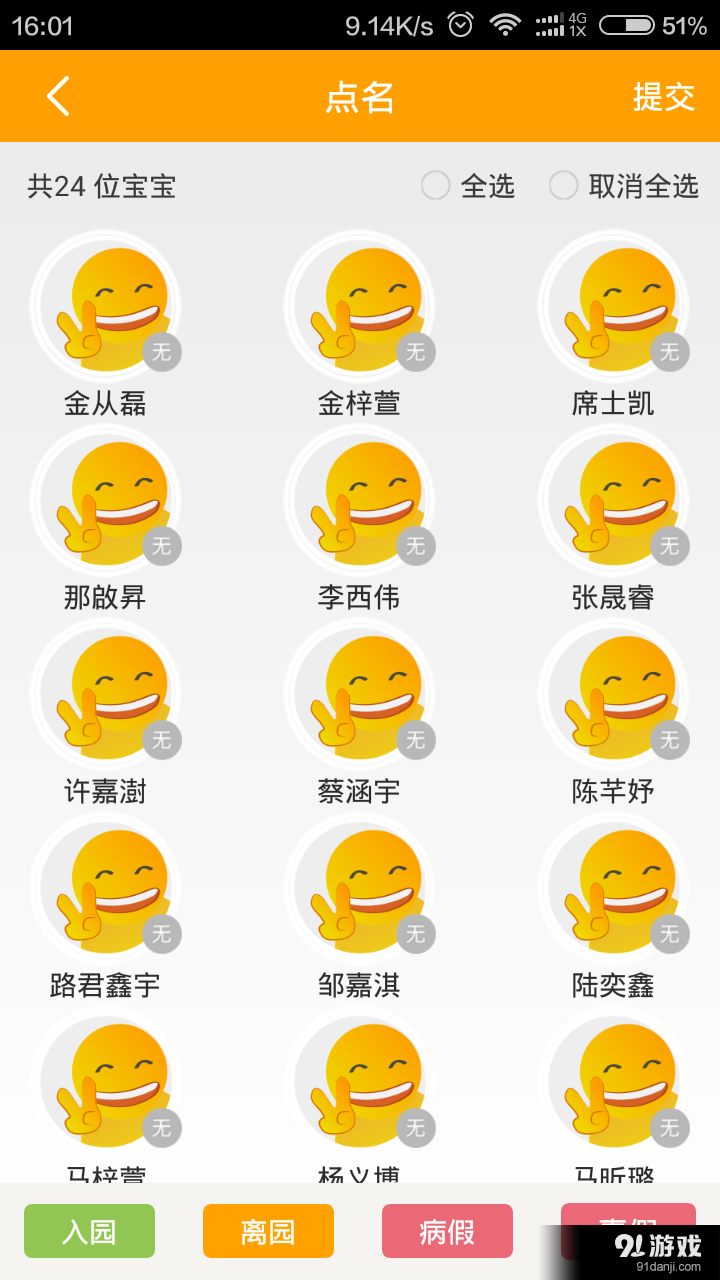Tap 那啟昇's avatar
720x1280 pixels.
coord(105,500)
